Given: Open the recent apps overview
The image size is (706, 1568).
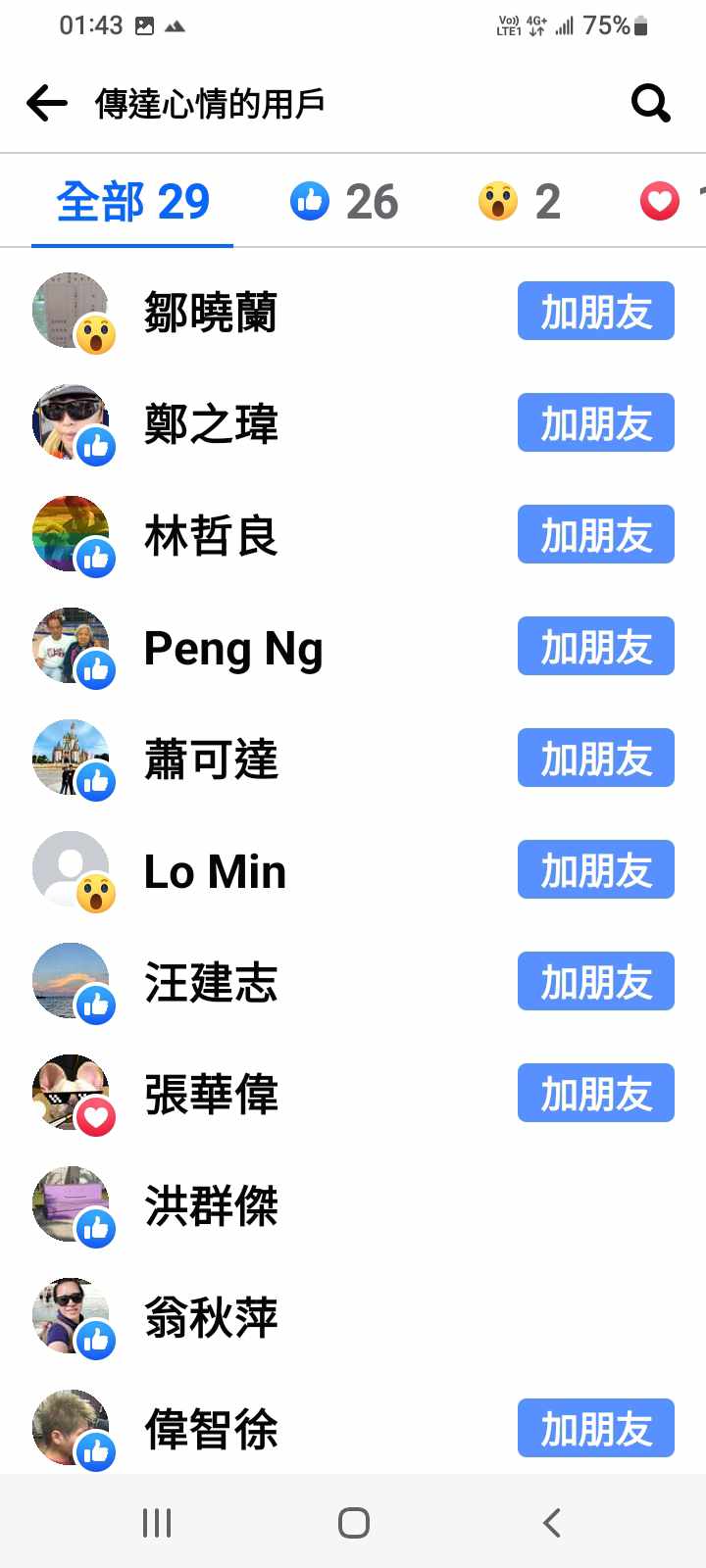Looking at the screenshot, I should click(x=157, y=1522).
